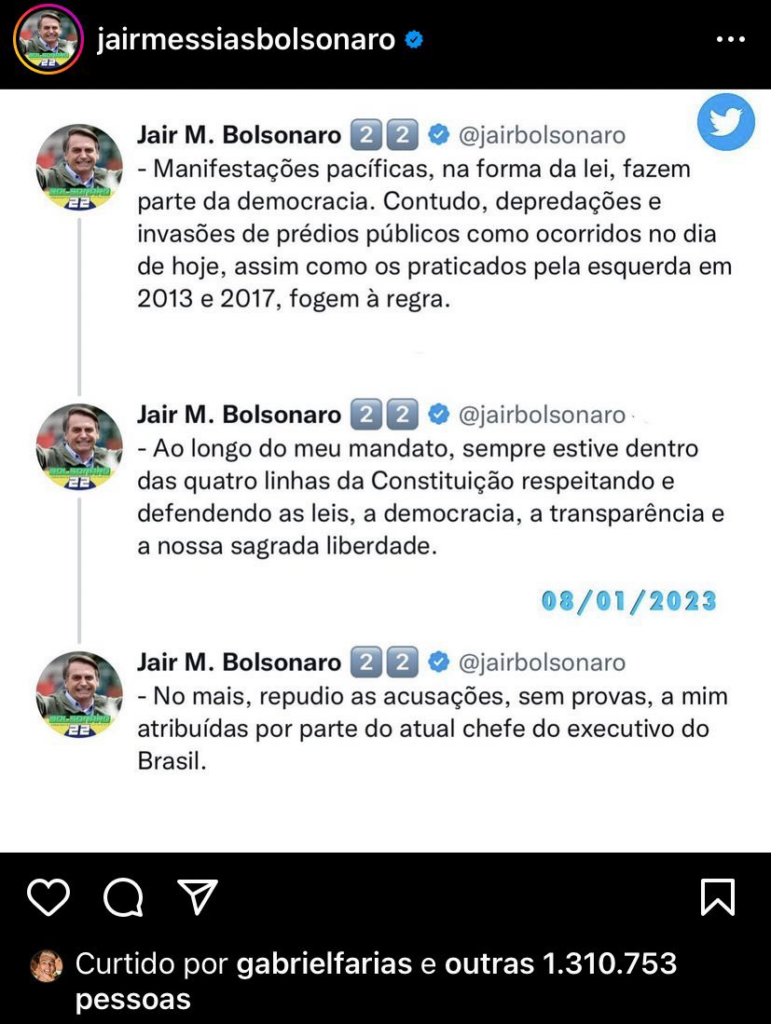The height and width of the screenshot is (1024, 771).
Task: Share this post via paper plane
Action: click(197, 897)
